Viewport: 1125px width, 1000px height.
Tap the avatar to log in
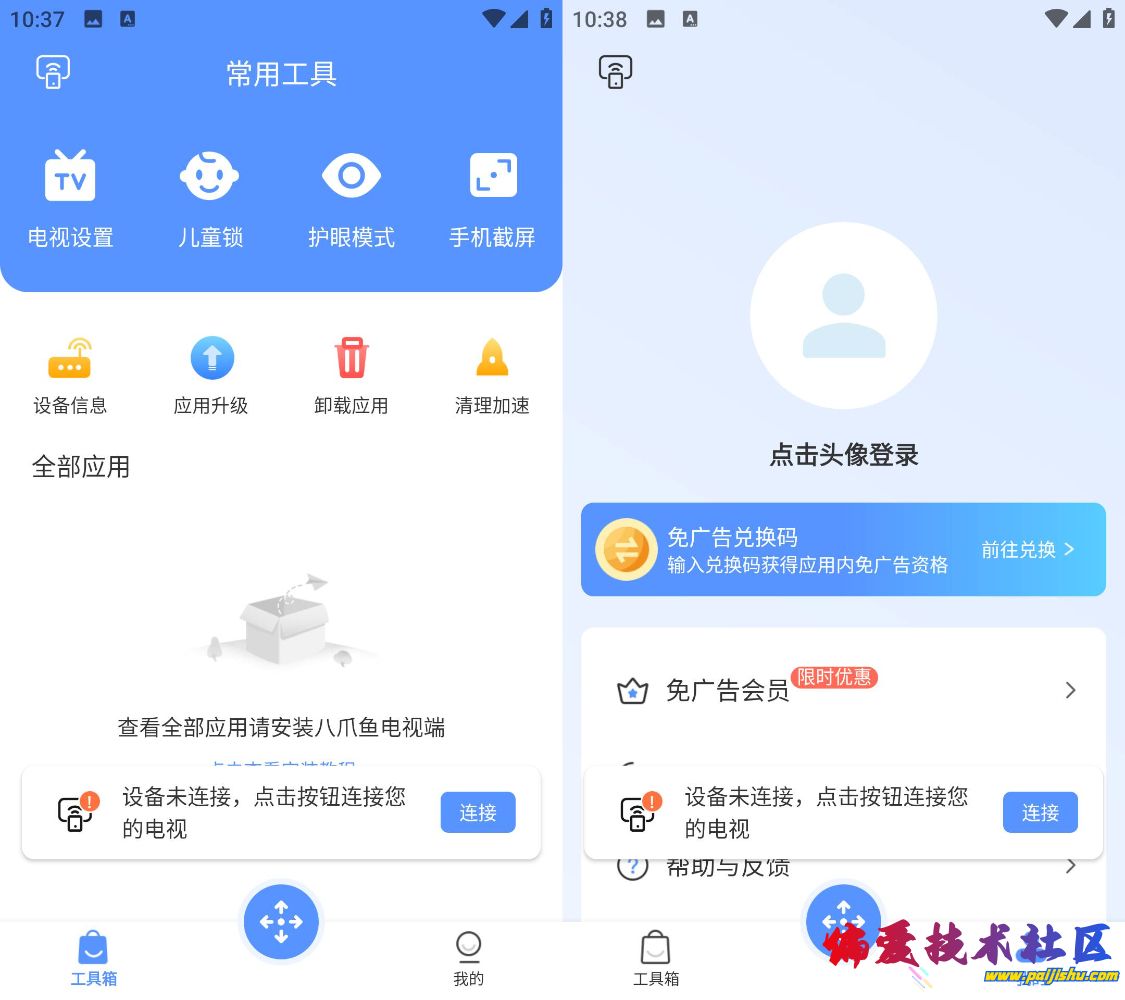click(843, 315)
